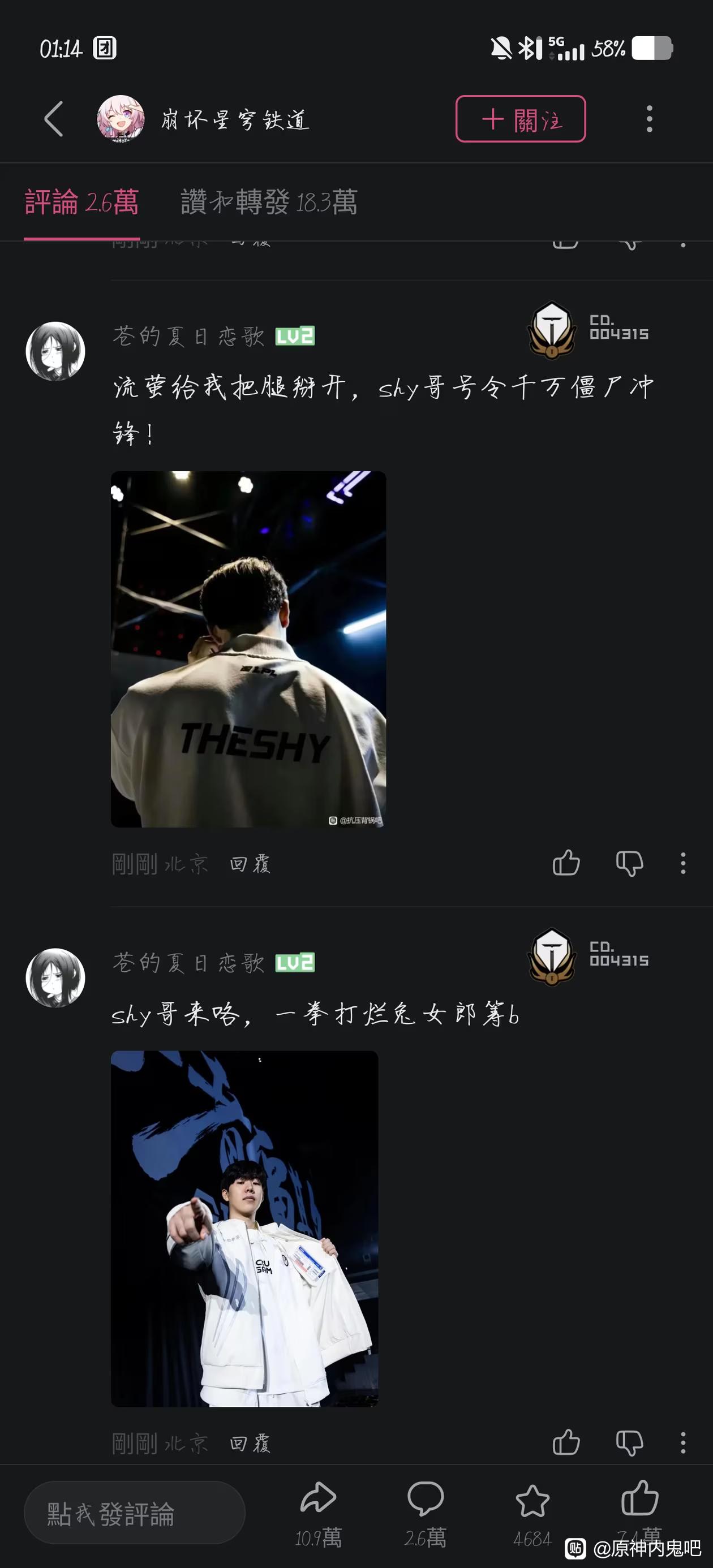713x1568 pixels.
Task: Reply to the shy哥来咯 comment
Action: point(250,1443)
